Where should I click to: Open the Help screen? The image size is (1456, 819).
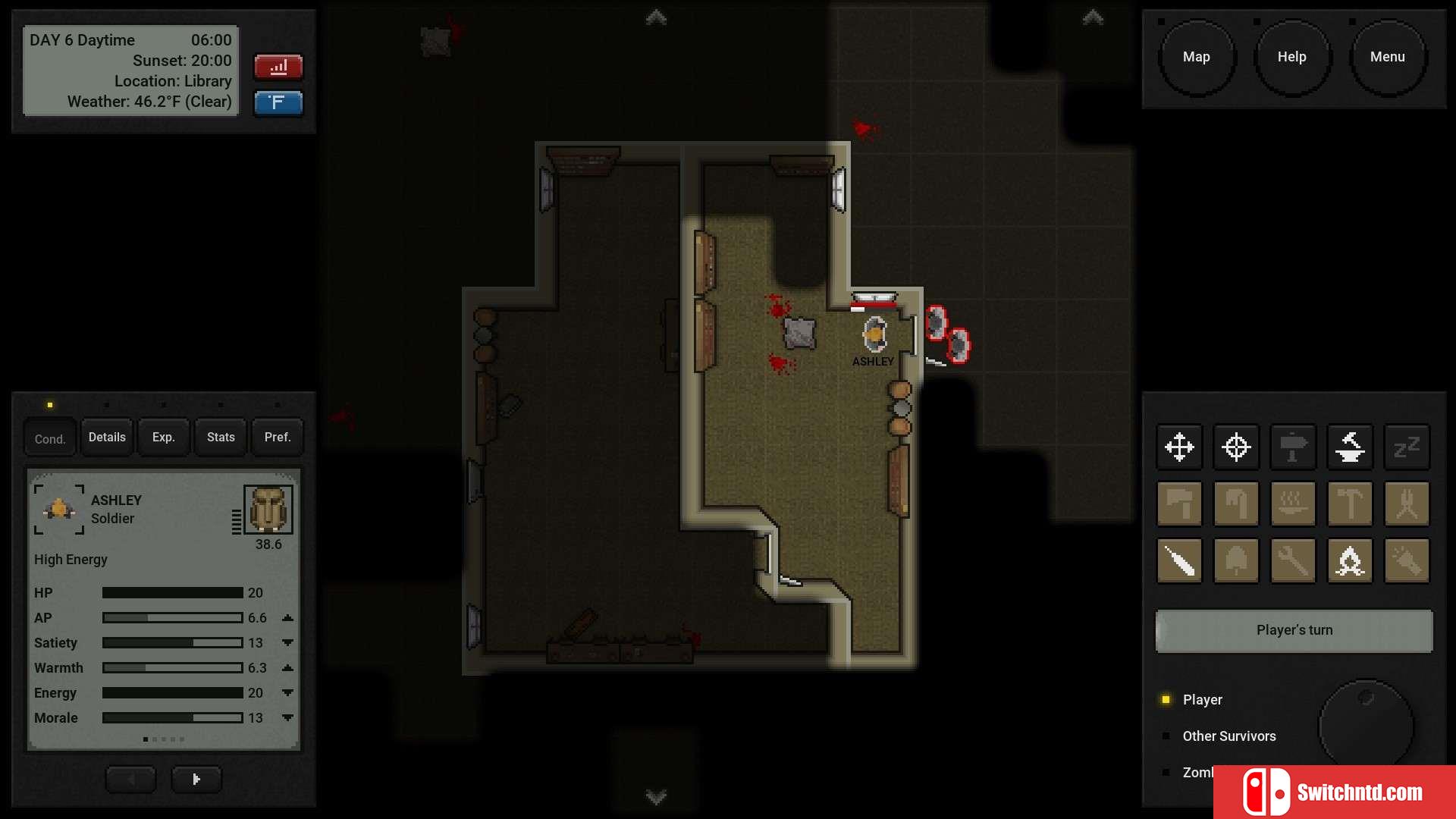tap(1291, 58)
